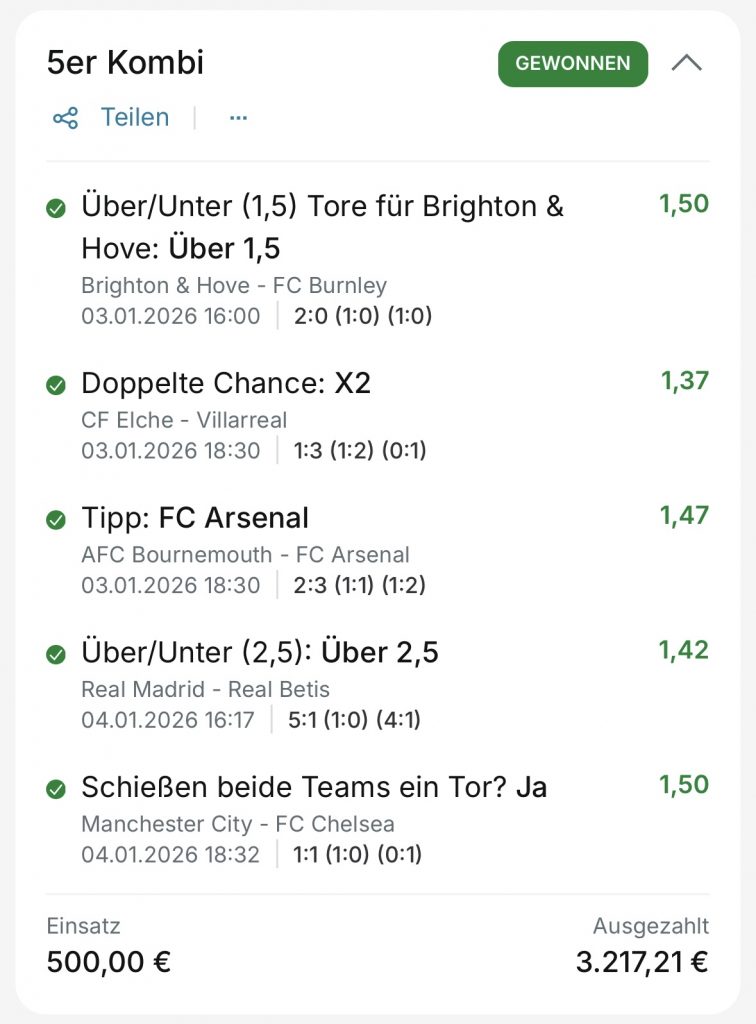Click the GEWONNEN status badge
756x1024 pixels.
tap(572, 62)
